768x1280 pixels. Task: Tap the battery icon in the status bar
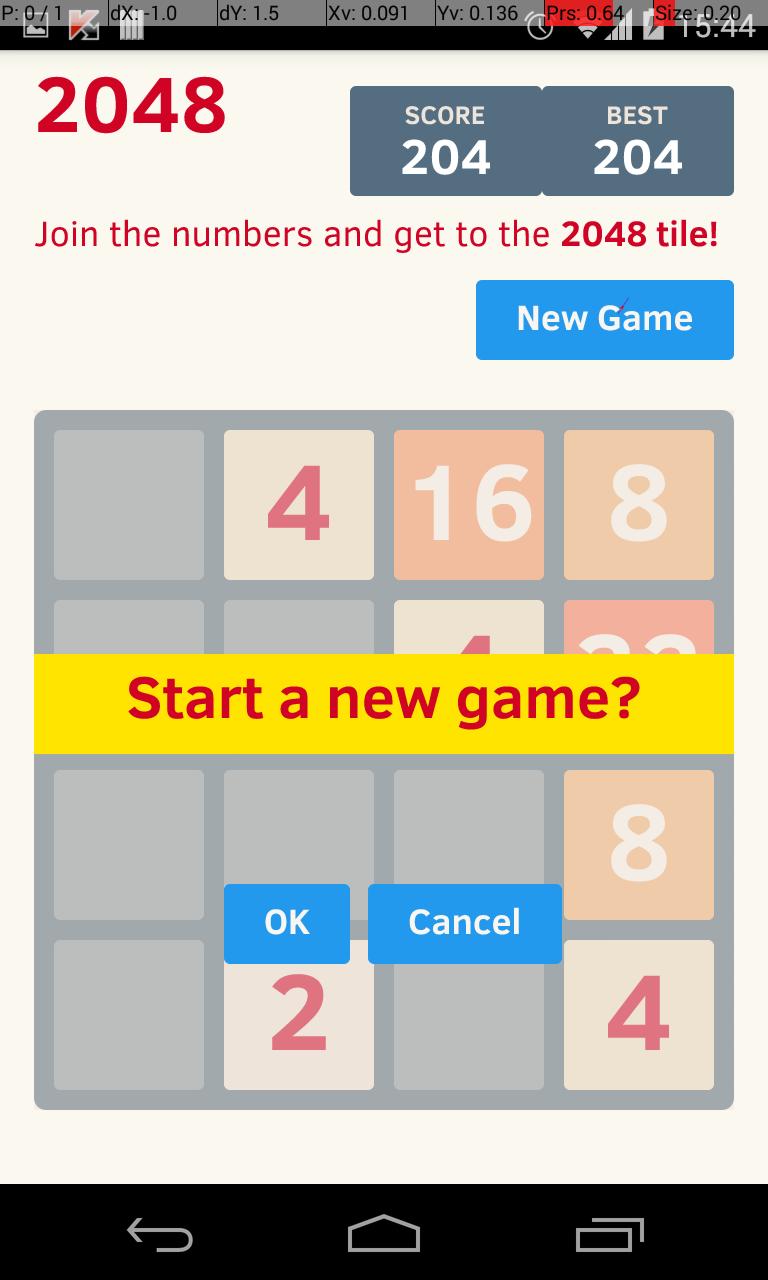(651, 28)
